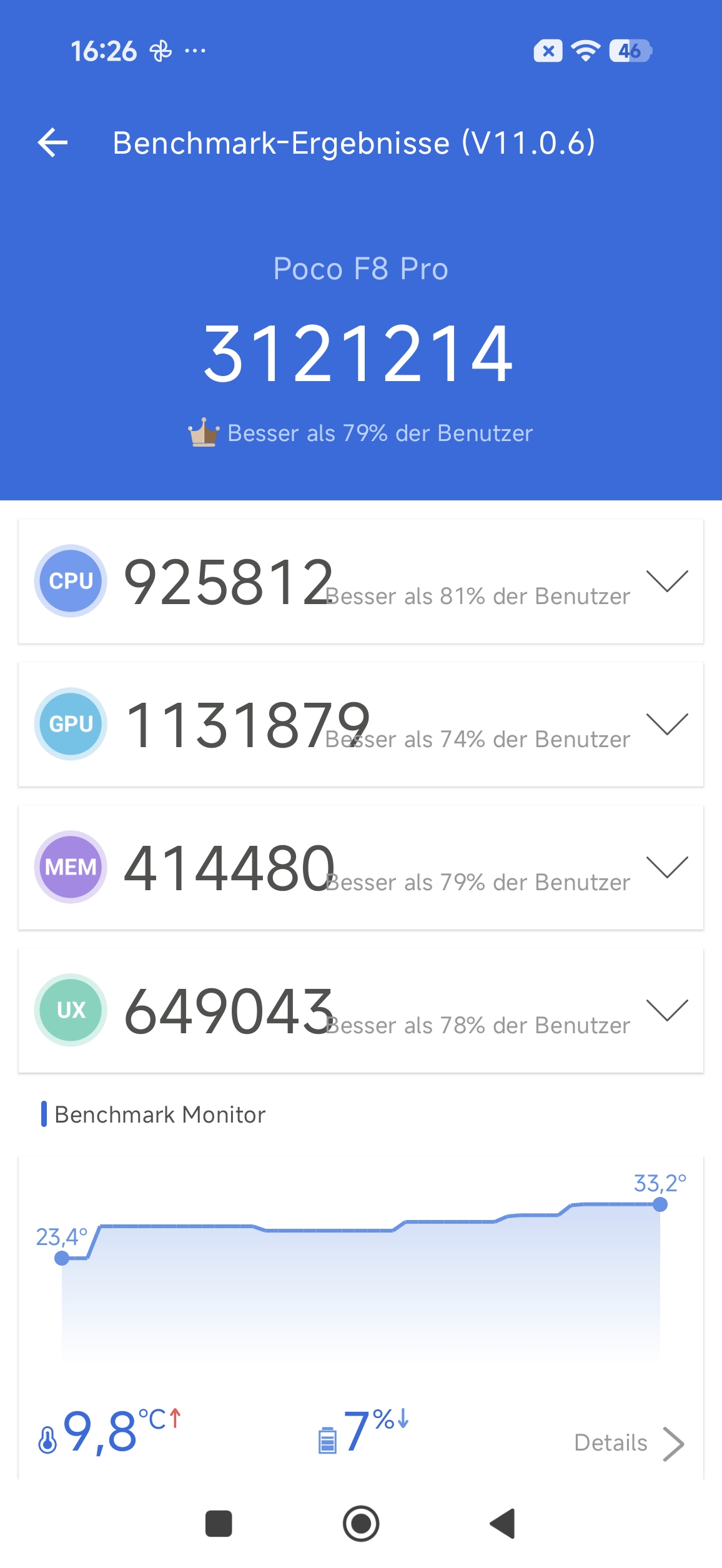Expand the MEM score section

(666, 867)
